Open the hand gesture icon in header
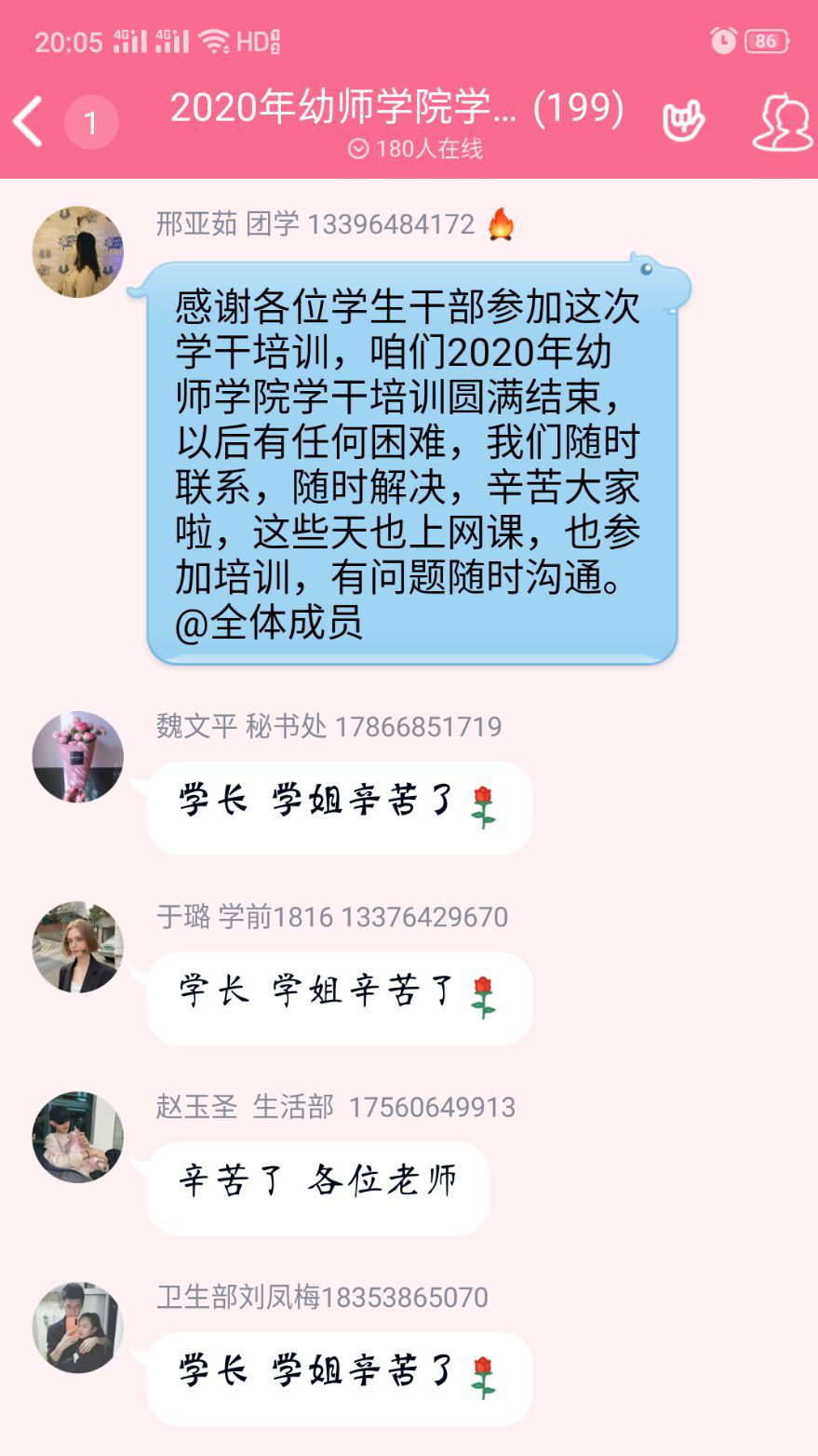 click(x=683, y=121)
